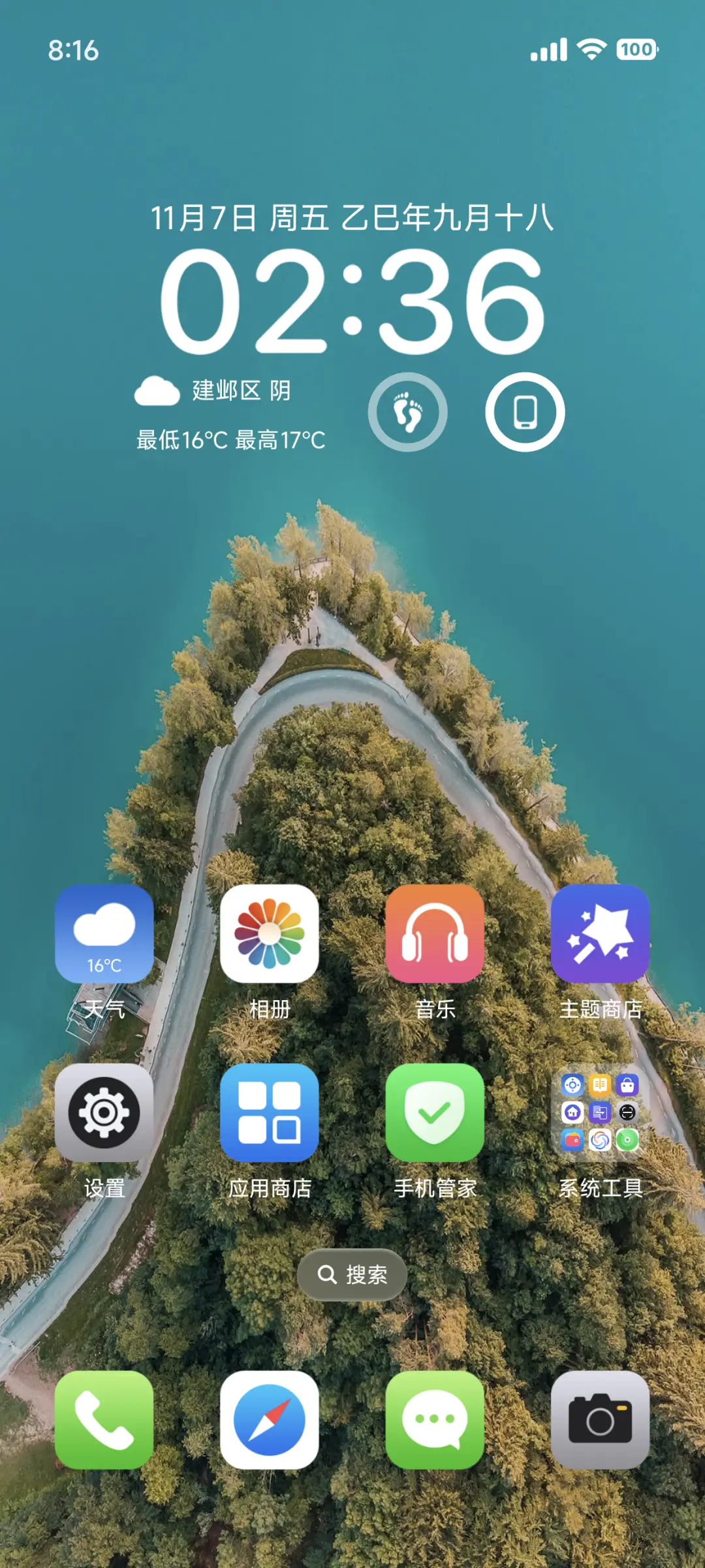The width and height of the screenshot is (705, 1568).
Task: Tap the 搜索 (Search) bar
Action: 351,1274
